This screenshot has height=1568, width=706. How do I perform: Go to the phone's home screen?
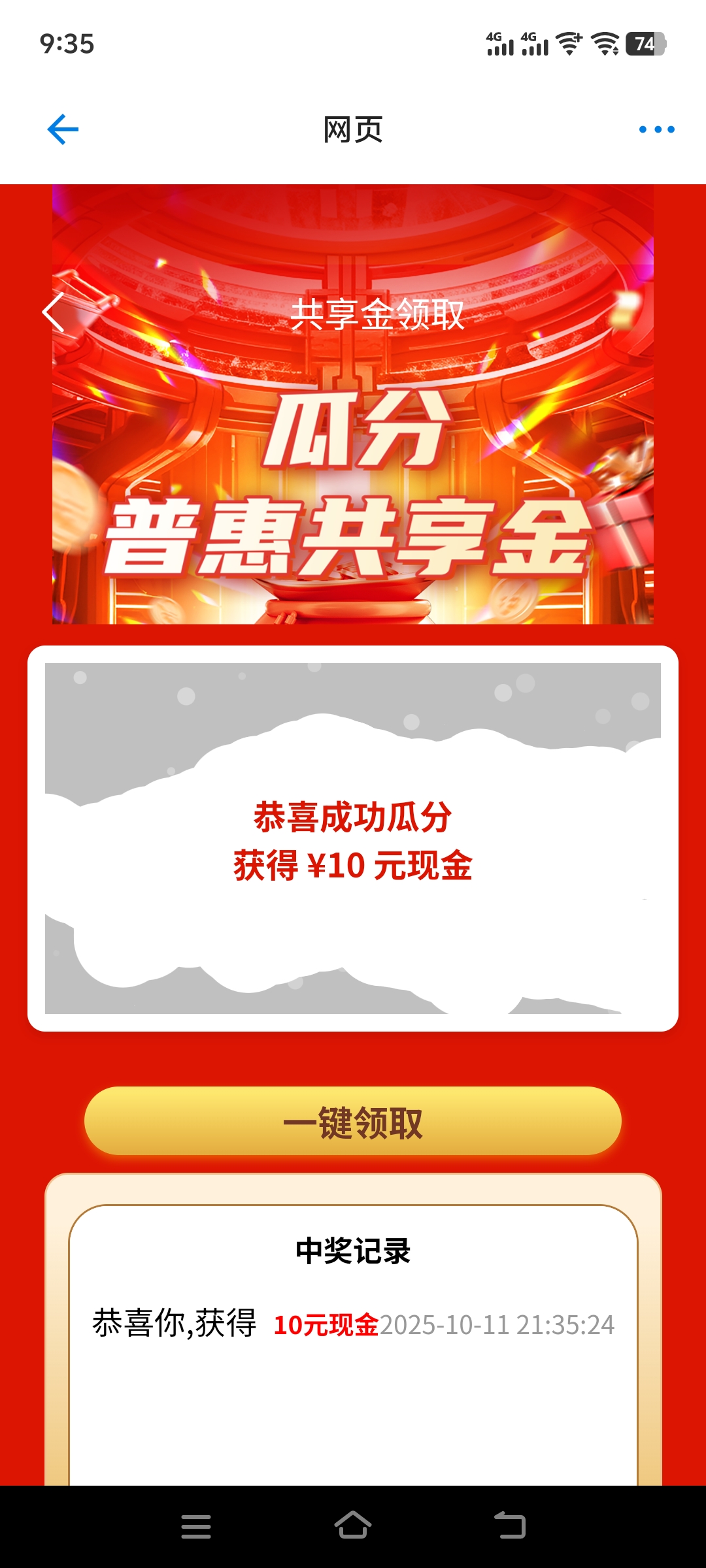coord(353,1525)
